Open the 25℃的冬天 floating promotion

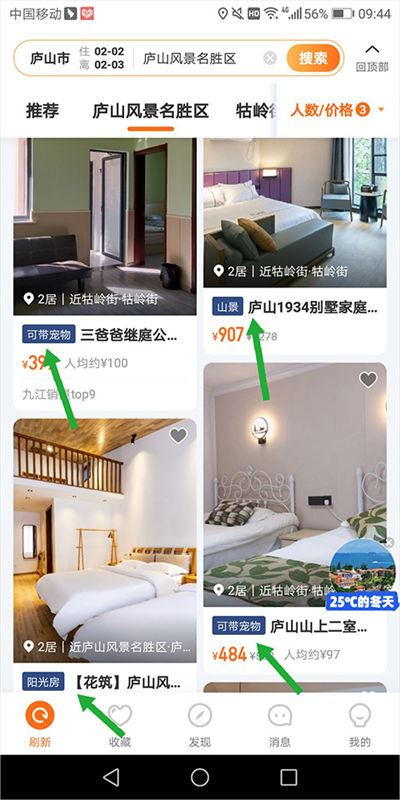point(362,574)
